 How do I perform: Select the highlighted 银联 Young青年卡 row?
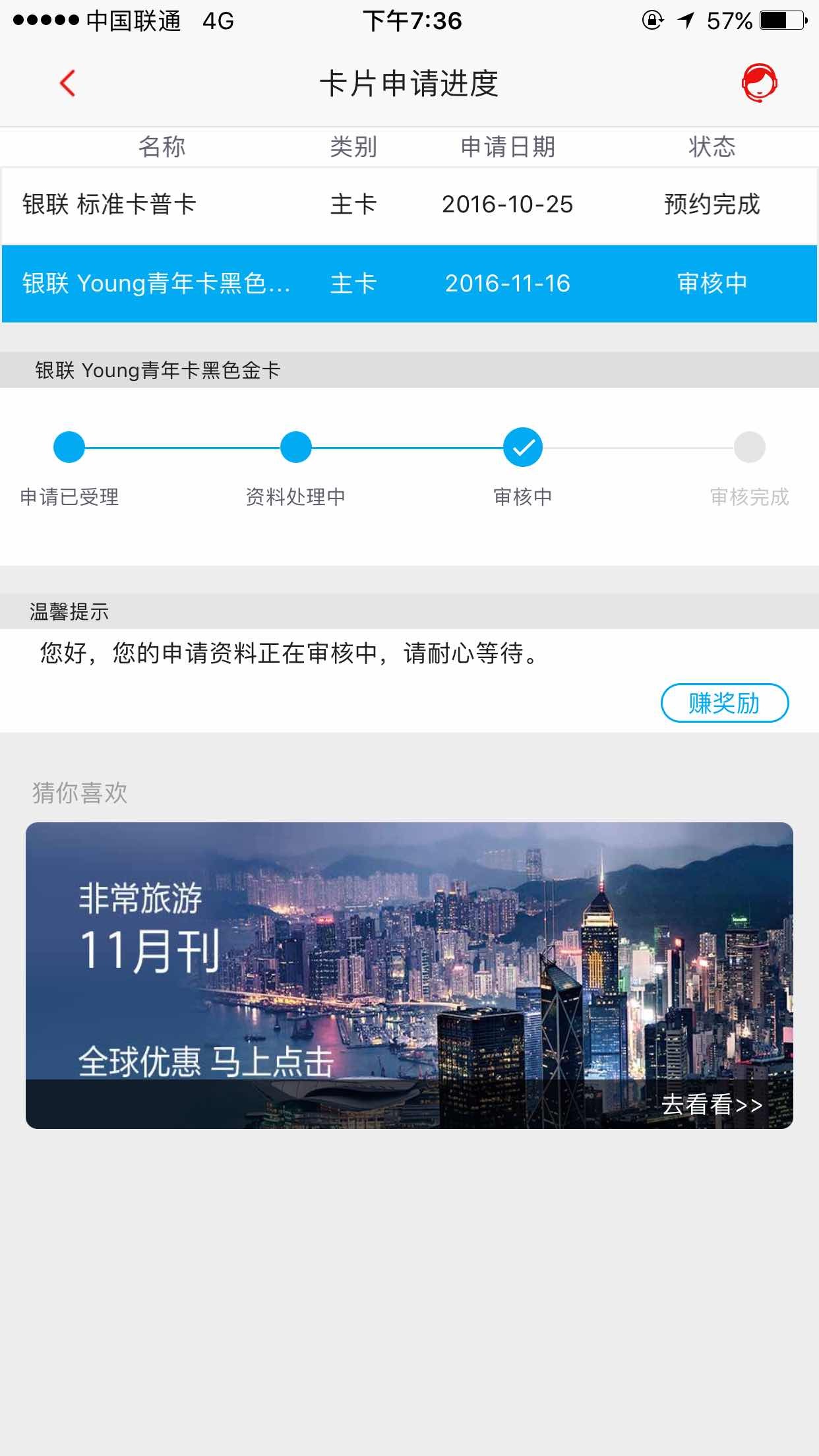[409, 284]
